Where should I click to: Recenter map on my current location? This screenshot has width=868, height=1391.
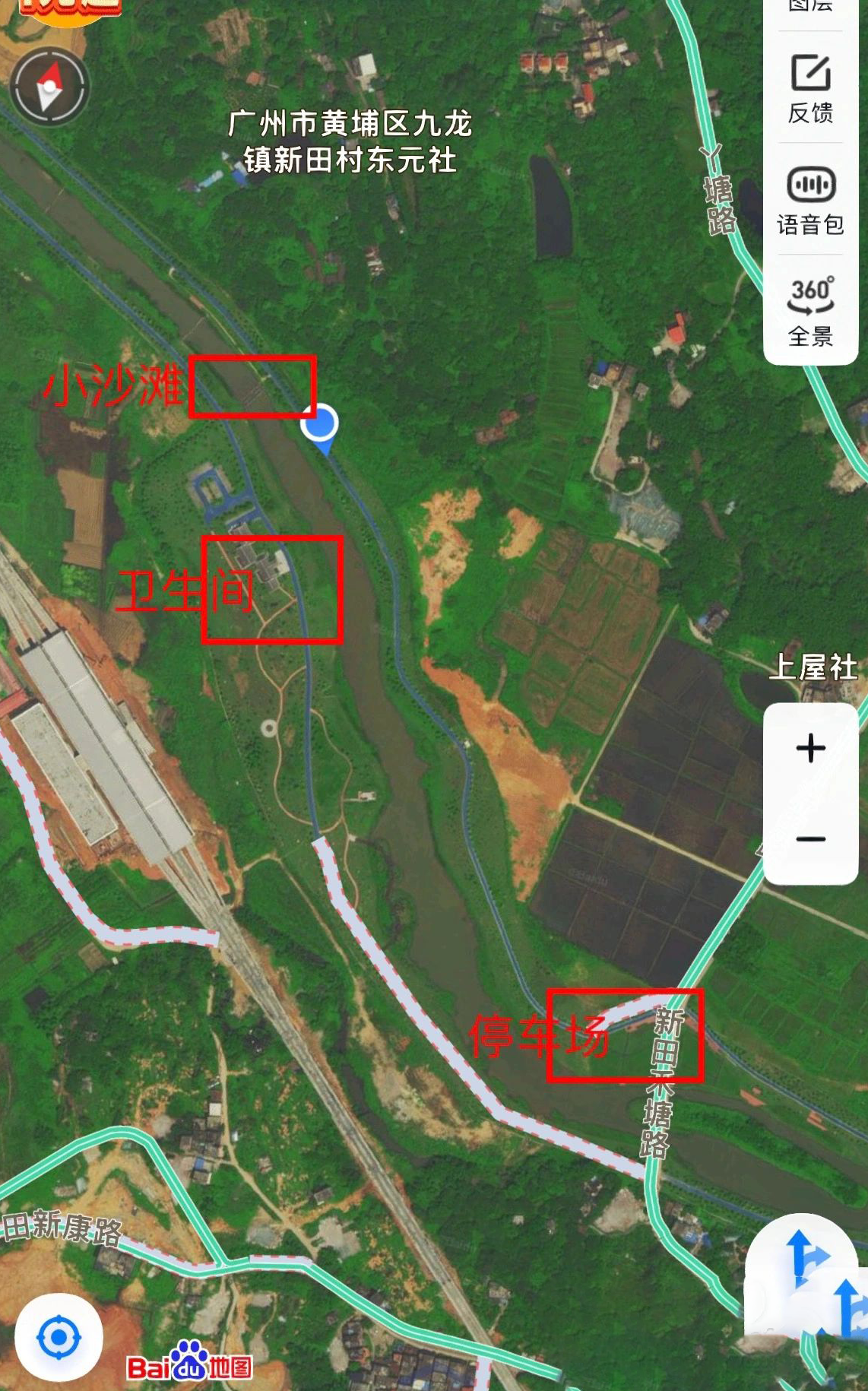pyautogui.click(x=59, y=1337)
